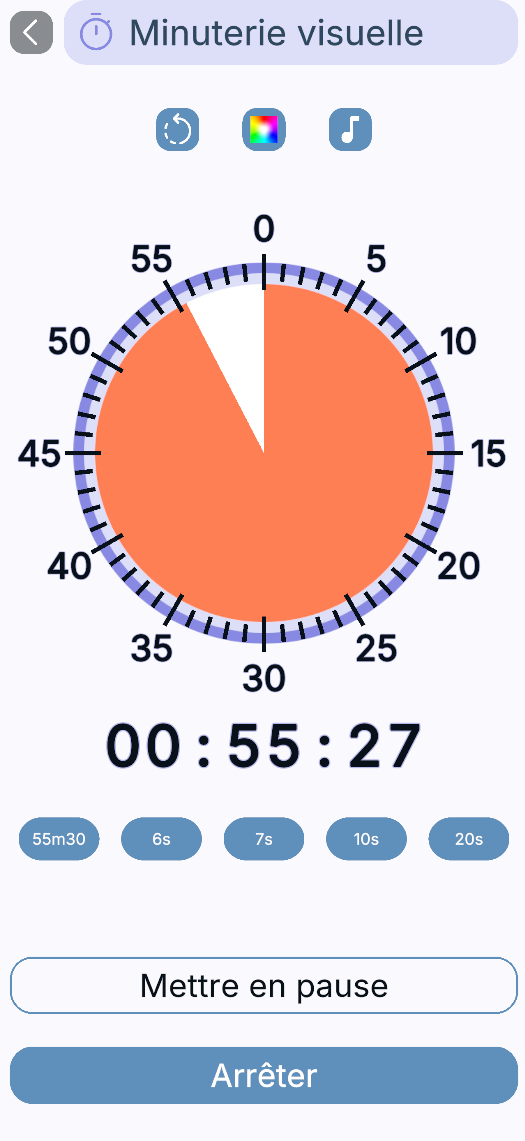Set timer with the 10s chip
525x1141 pixels.
point(366,839)
